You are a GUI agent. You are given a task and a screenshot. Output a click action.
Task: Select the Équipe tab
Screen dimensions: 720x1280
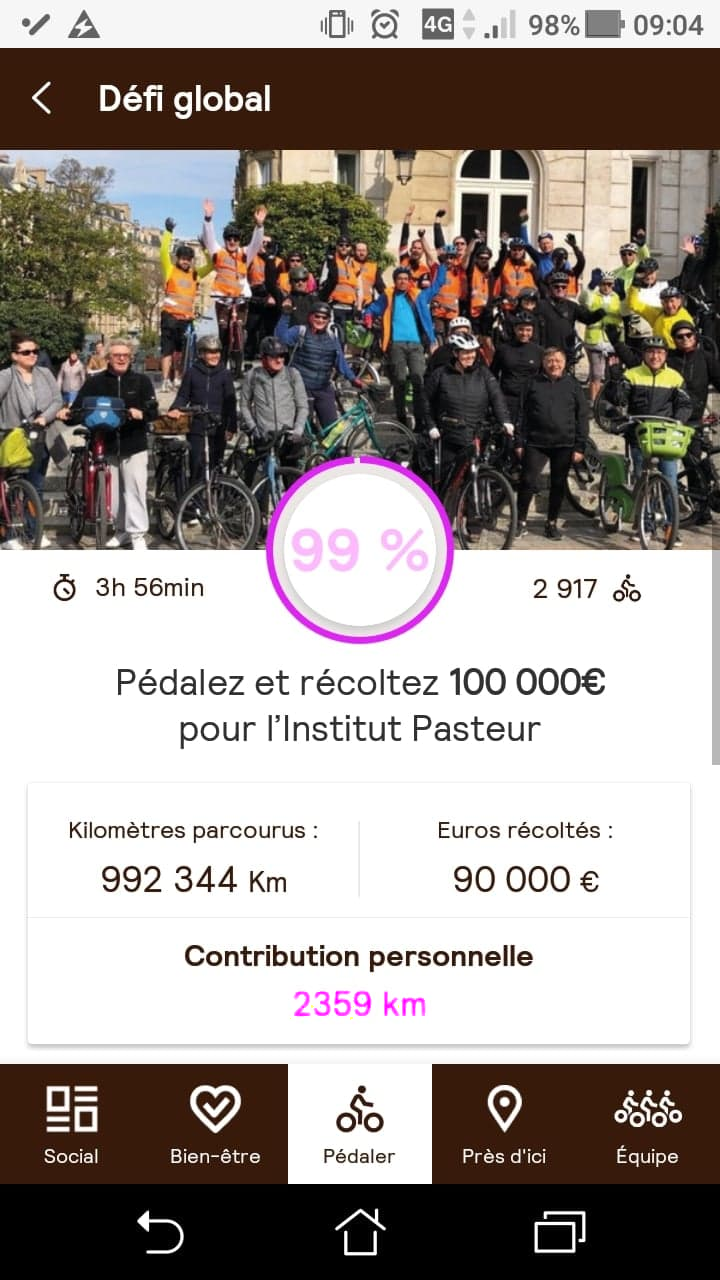click(x=648, y=1124)
